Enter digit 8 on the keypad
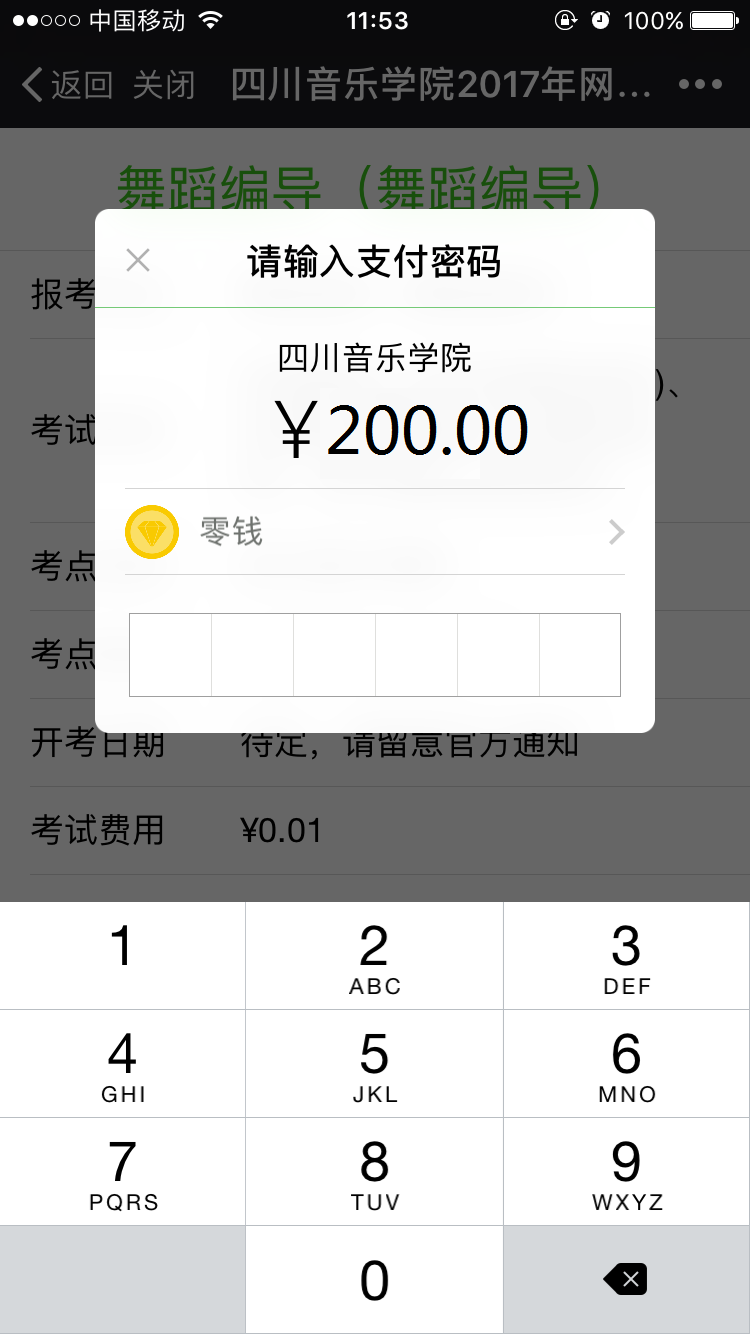Image resolution: width=750 pixels, height=1334 pixels. point(374,1172)
